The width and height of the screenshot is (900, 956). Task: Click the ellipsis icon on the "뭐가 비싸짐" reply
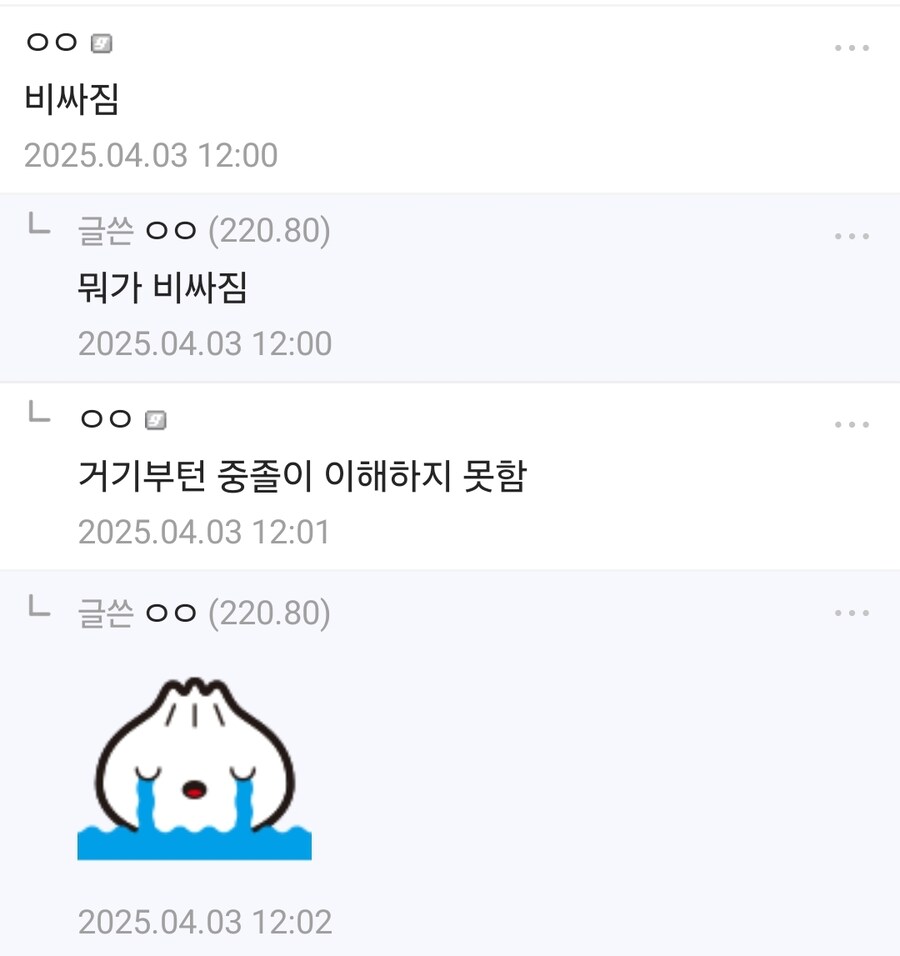[x=852, y=235]
